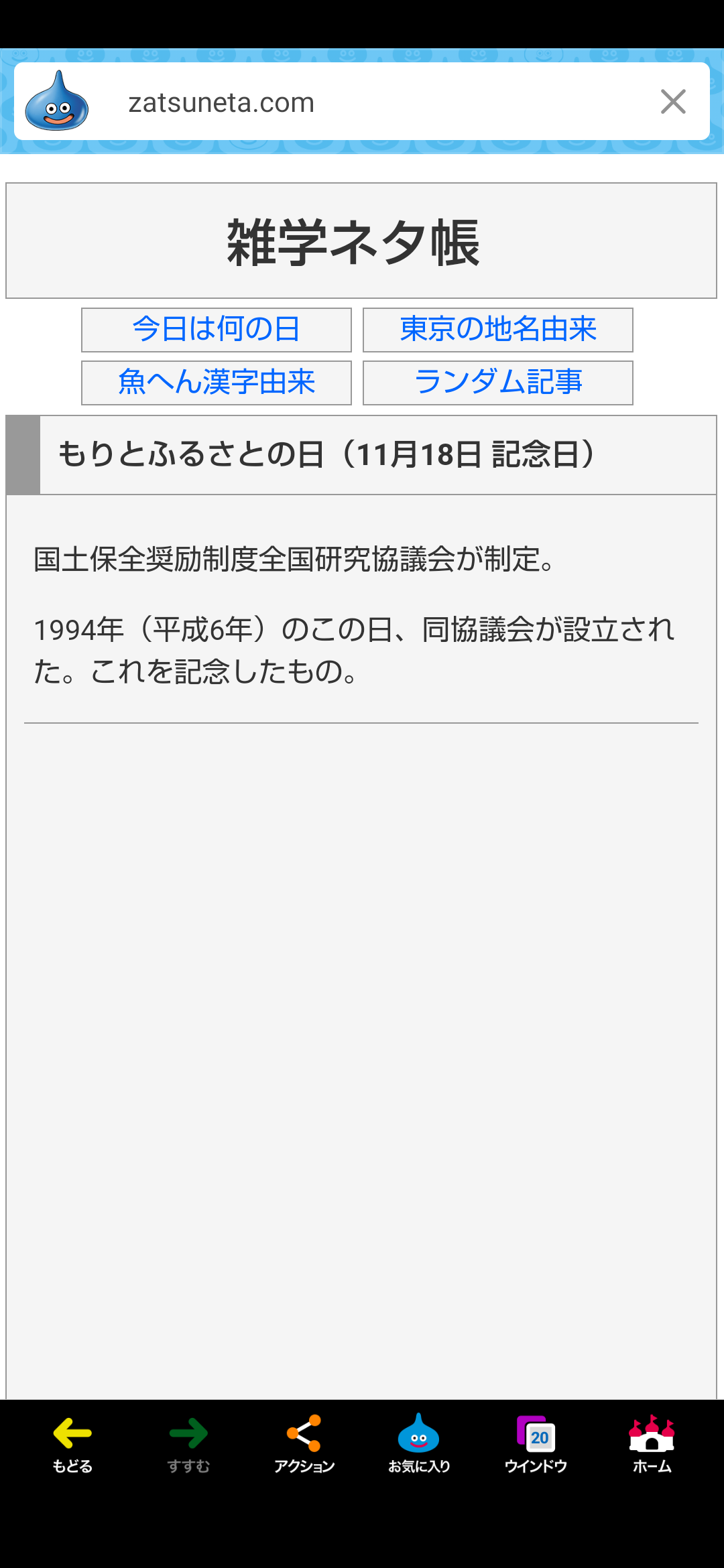The width and height of the screenshot is (724, 1568).
Task: Go back with the もどる arrow
Action: (x=72, y=1444)
